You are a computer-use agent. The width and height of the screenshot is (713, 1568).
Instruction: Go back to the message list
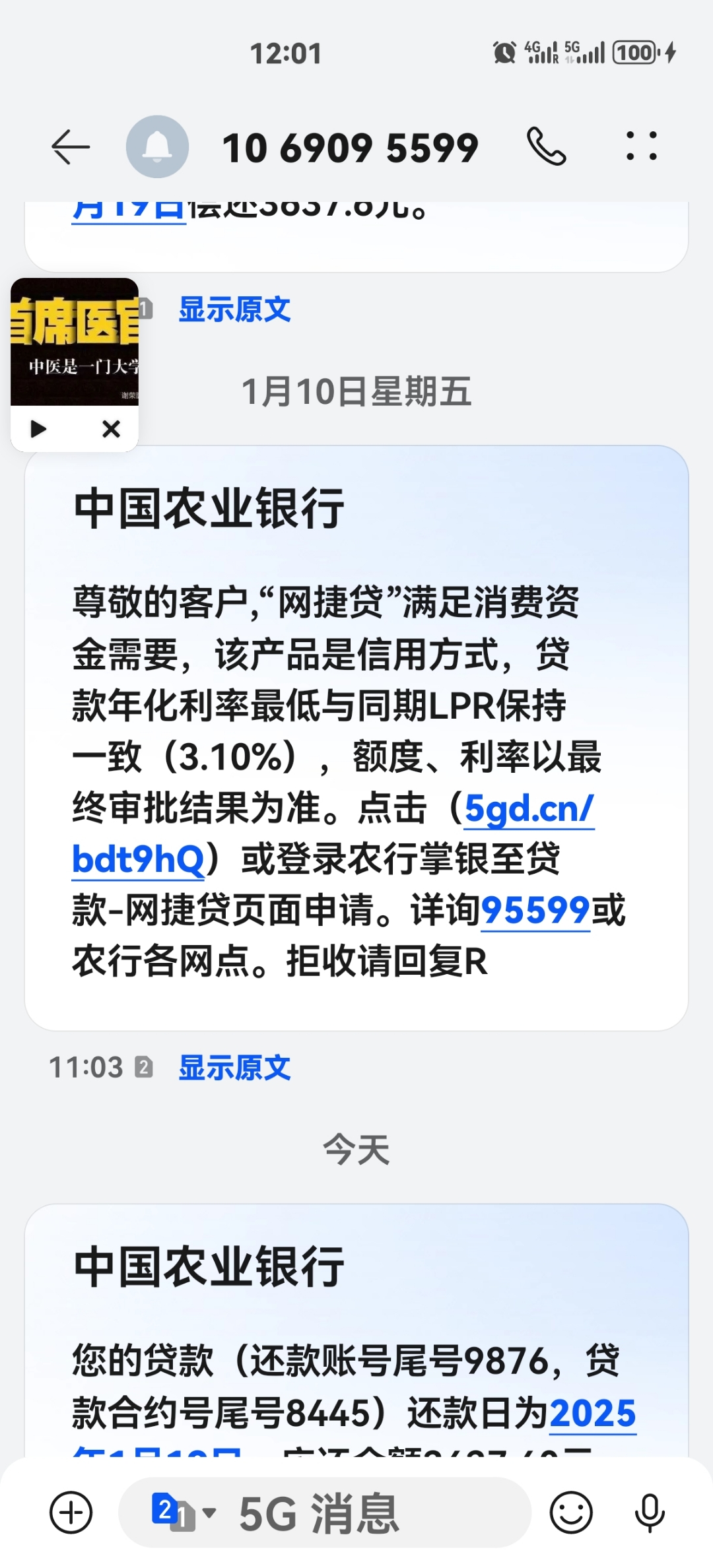point(70,147)
